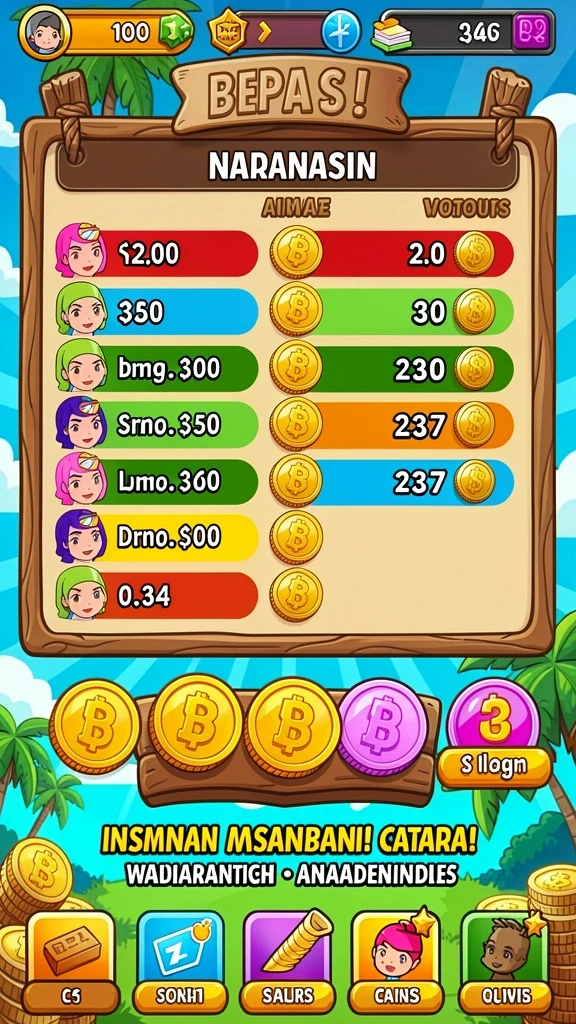This screenshot has height=1024, width=576.
Task: Open the Drno. $00 player row
Action: coord(157,537)
